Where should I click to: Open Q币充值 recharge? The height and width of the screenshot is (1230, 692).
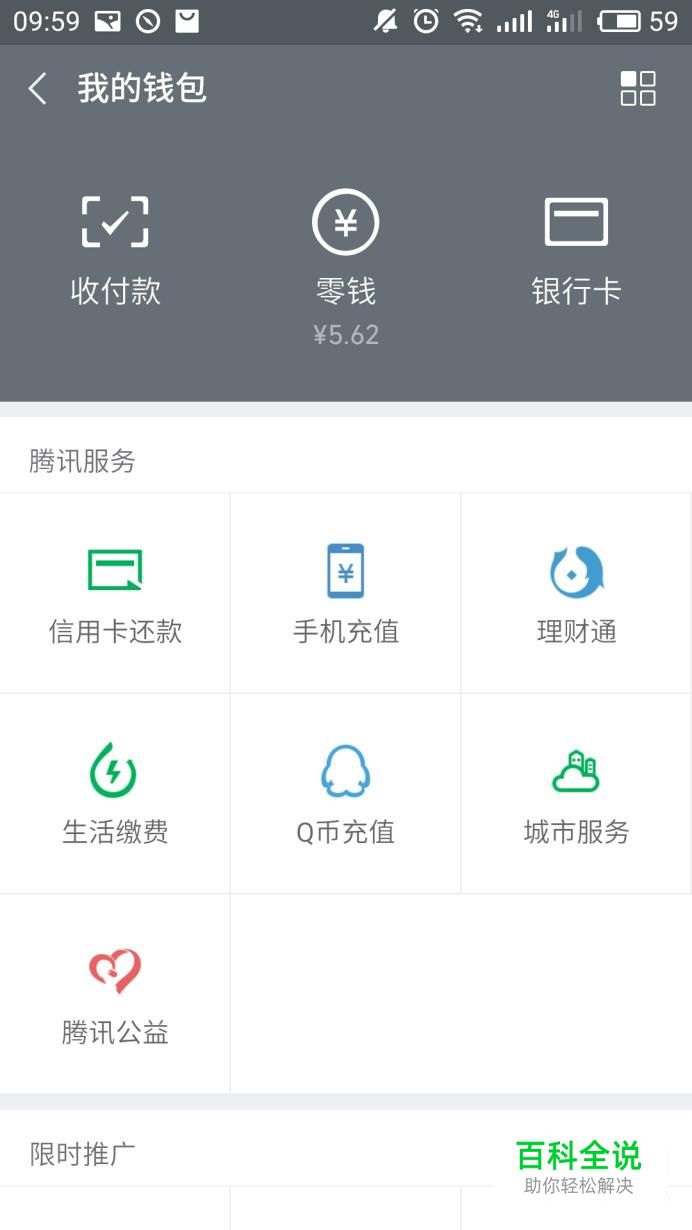pos(346,793)
